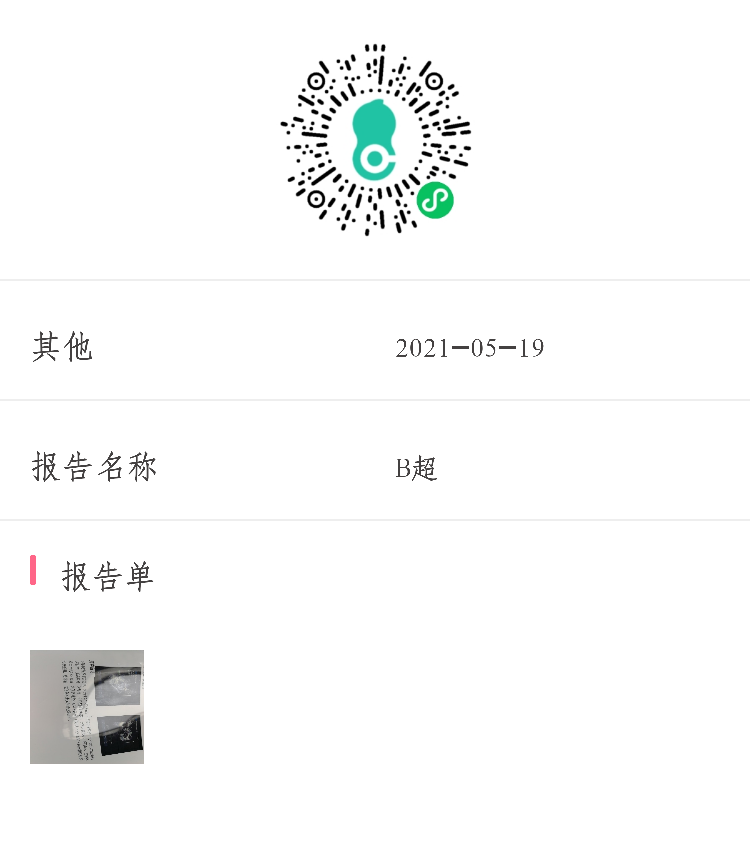750x854 pixels.
Task: Select the 其他 category label
Action: tap(62, 347)
